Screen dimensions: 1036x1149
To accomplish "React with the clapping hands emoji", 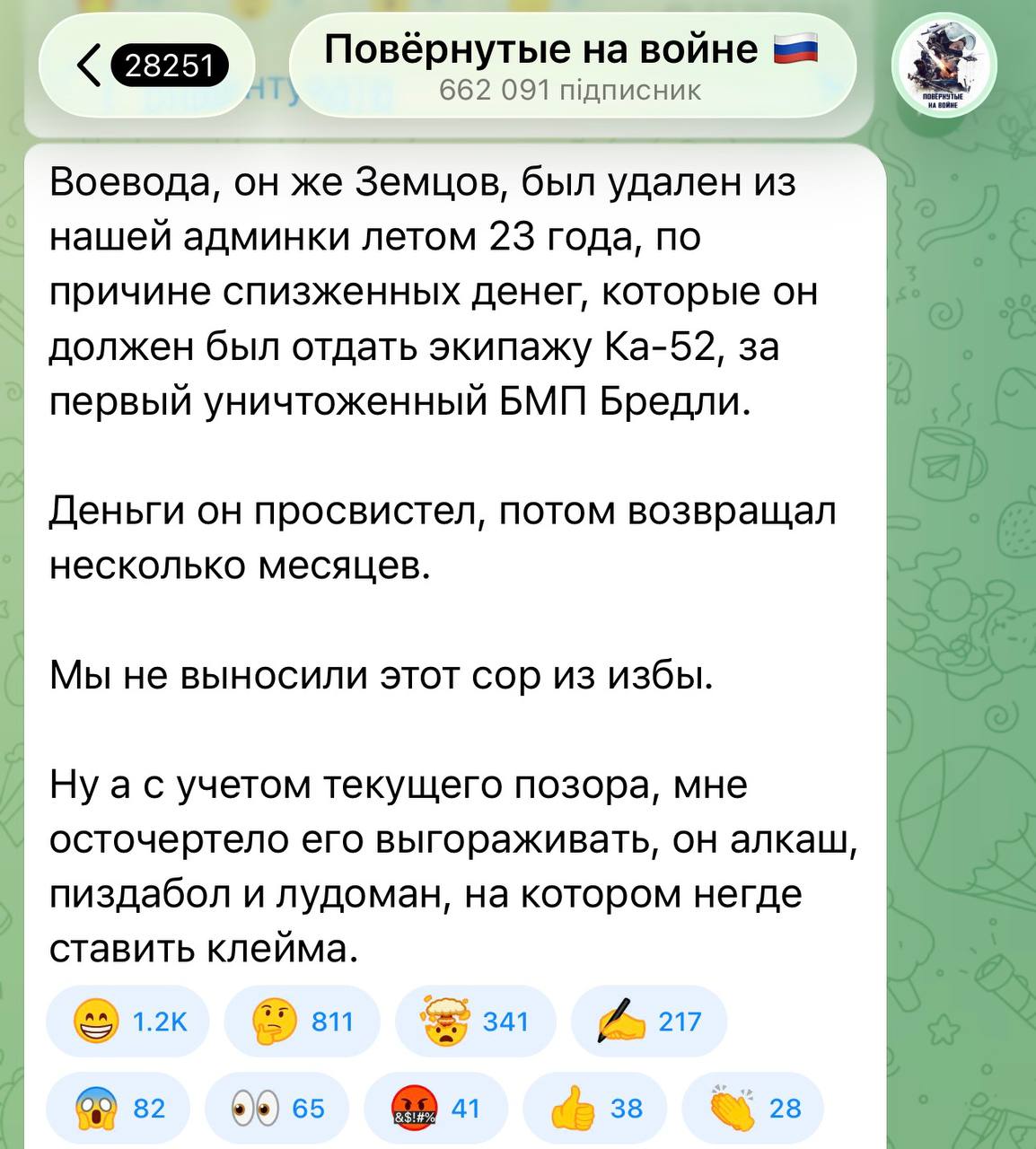I will click(x=753, y=1109).
